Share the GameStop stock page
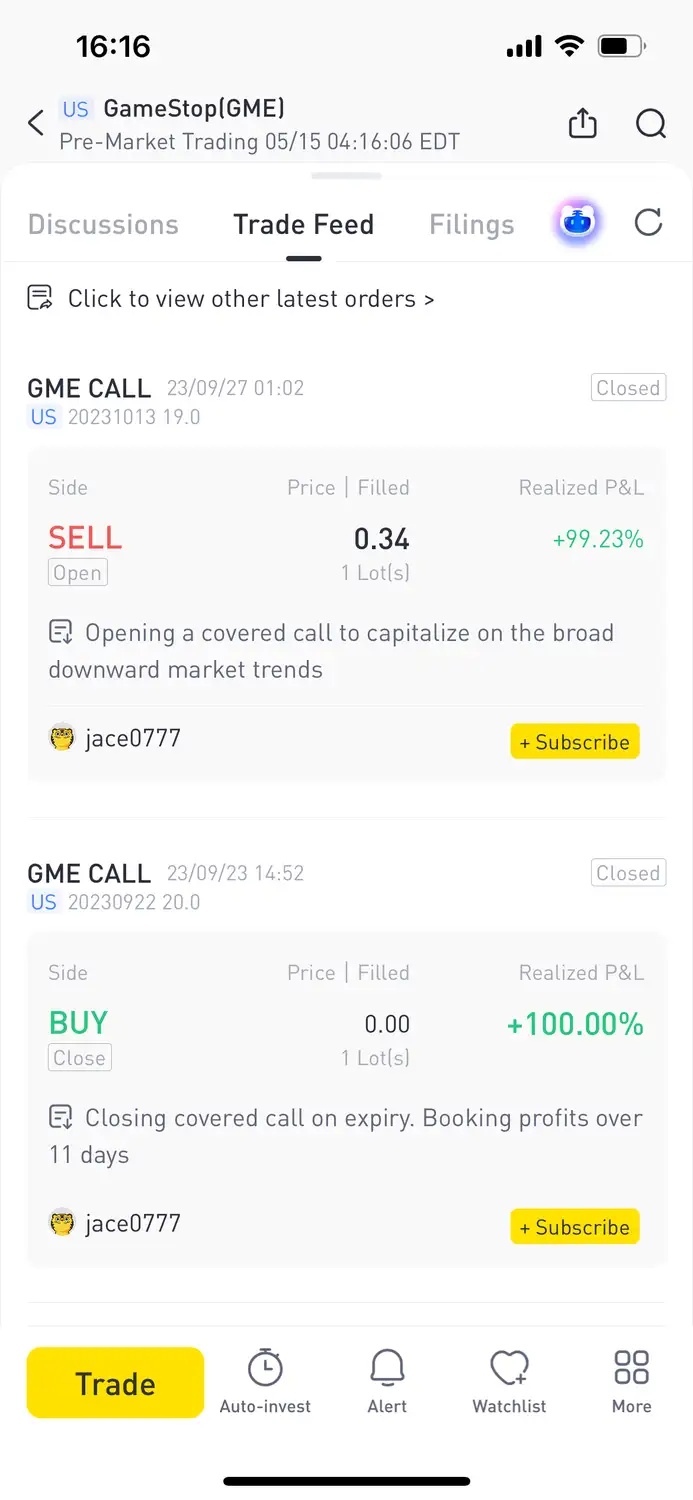 [582, 123]
